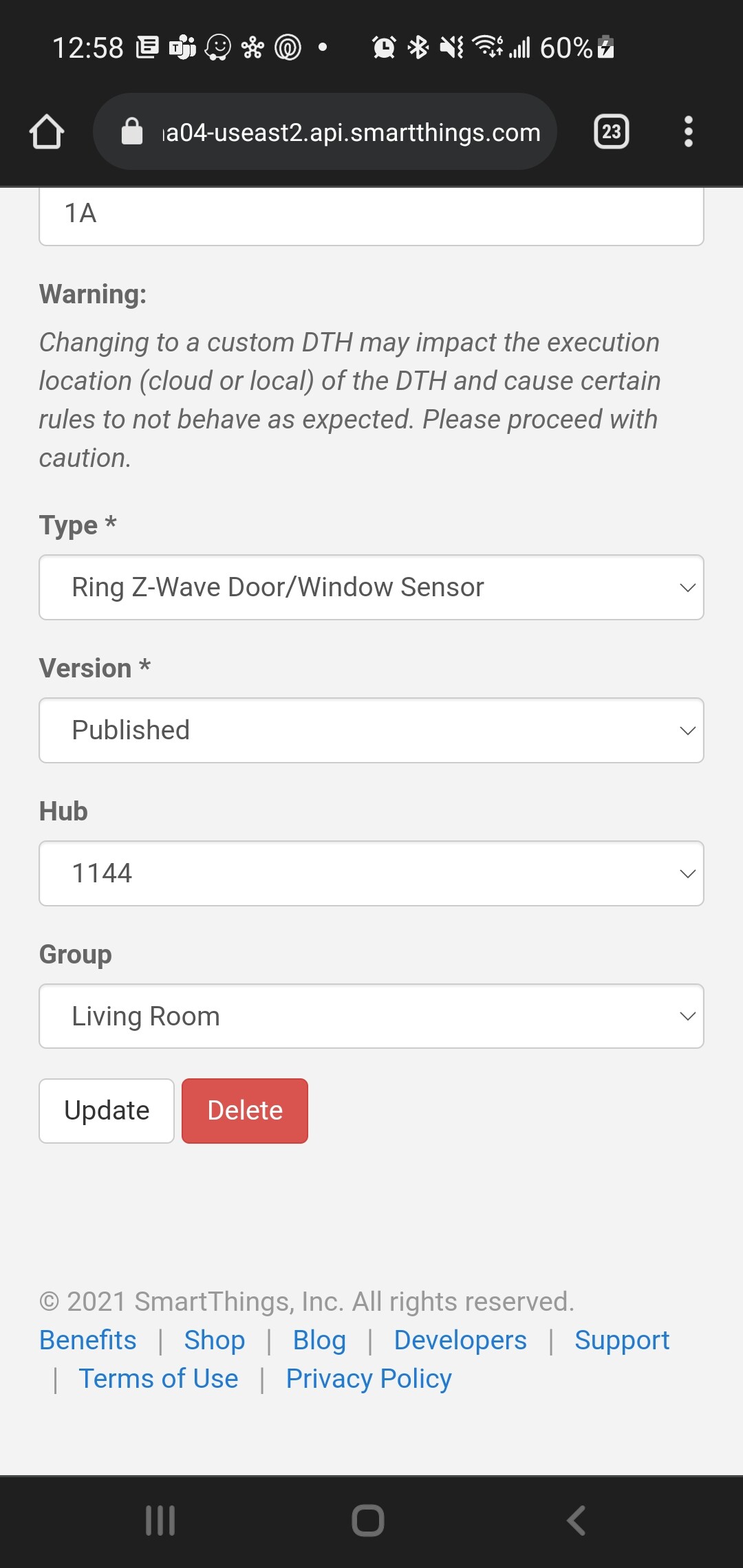Go back using the system back button
Screen dimensions: 743x1568
pyautogui.click(x=577, y=1521)
